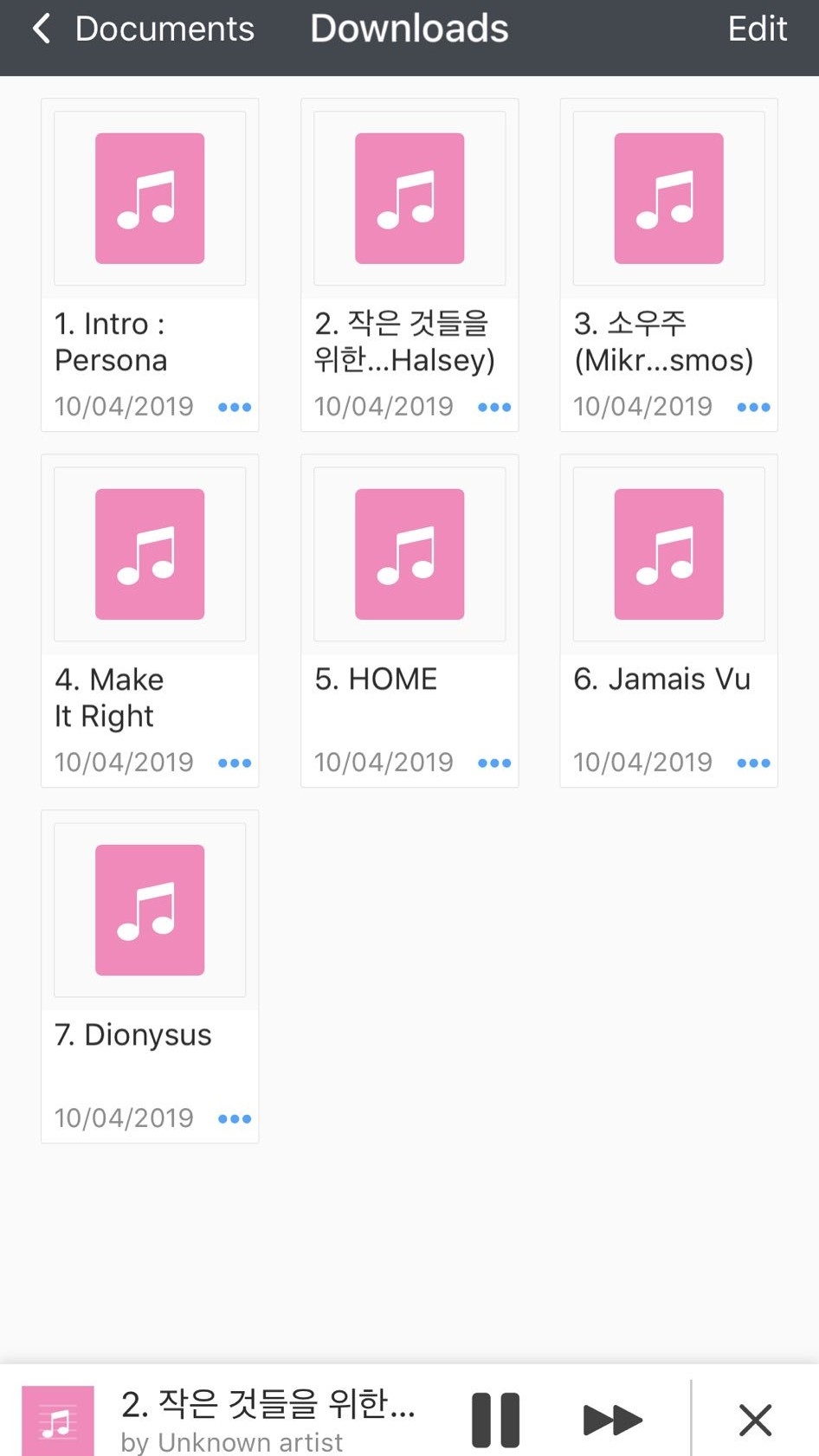Skip to the next track
The image size is (819, 1456).
[613, 1420]
